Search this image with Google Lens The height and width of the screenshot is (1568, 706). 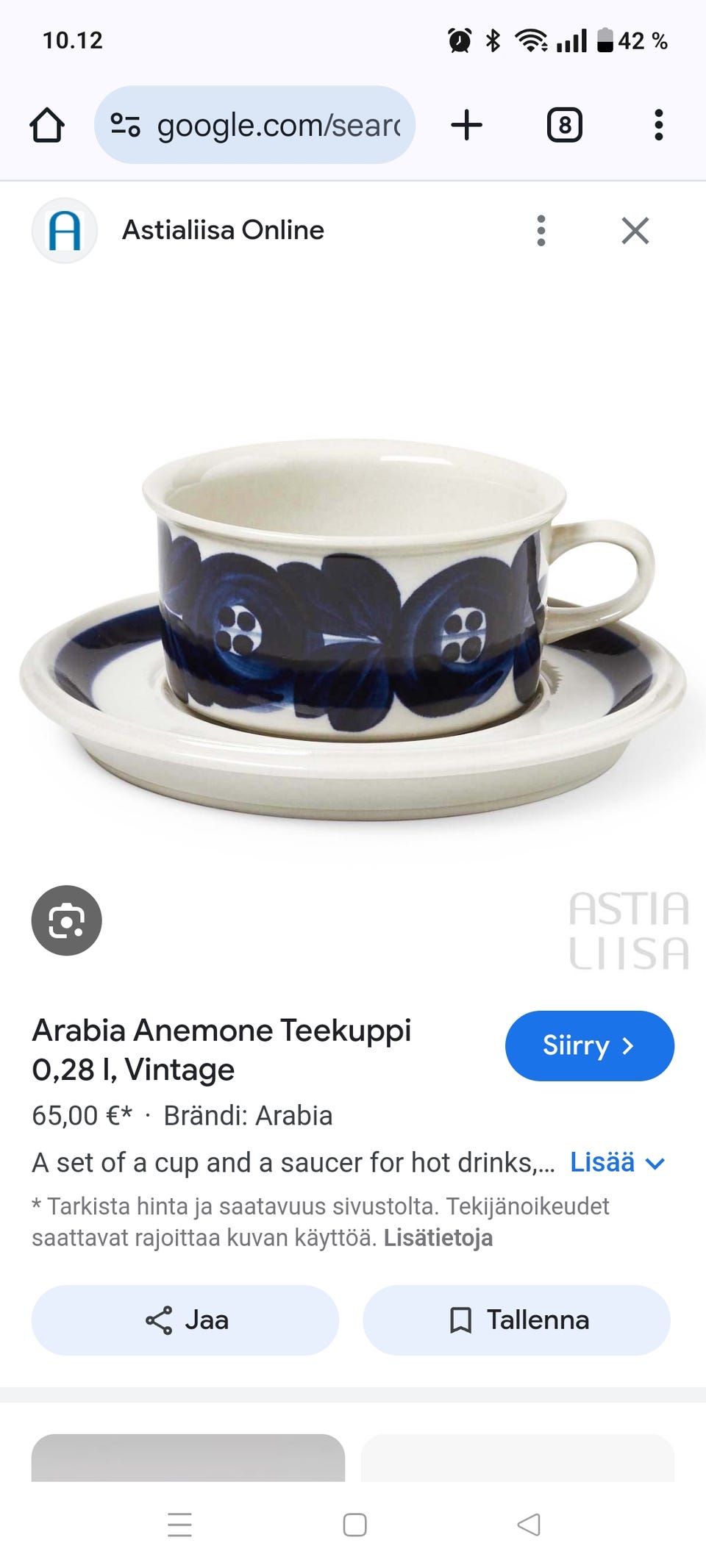pyautogui.click(x=67, y=920)
